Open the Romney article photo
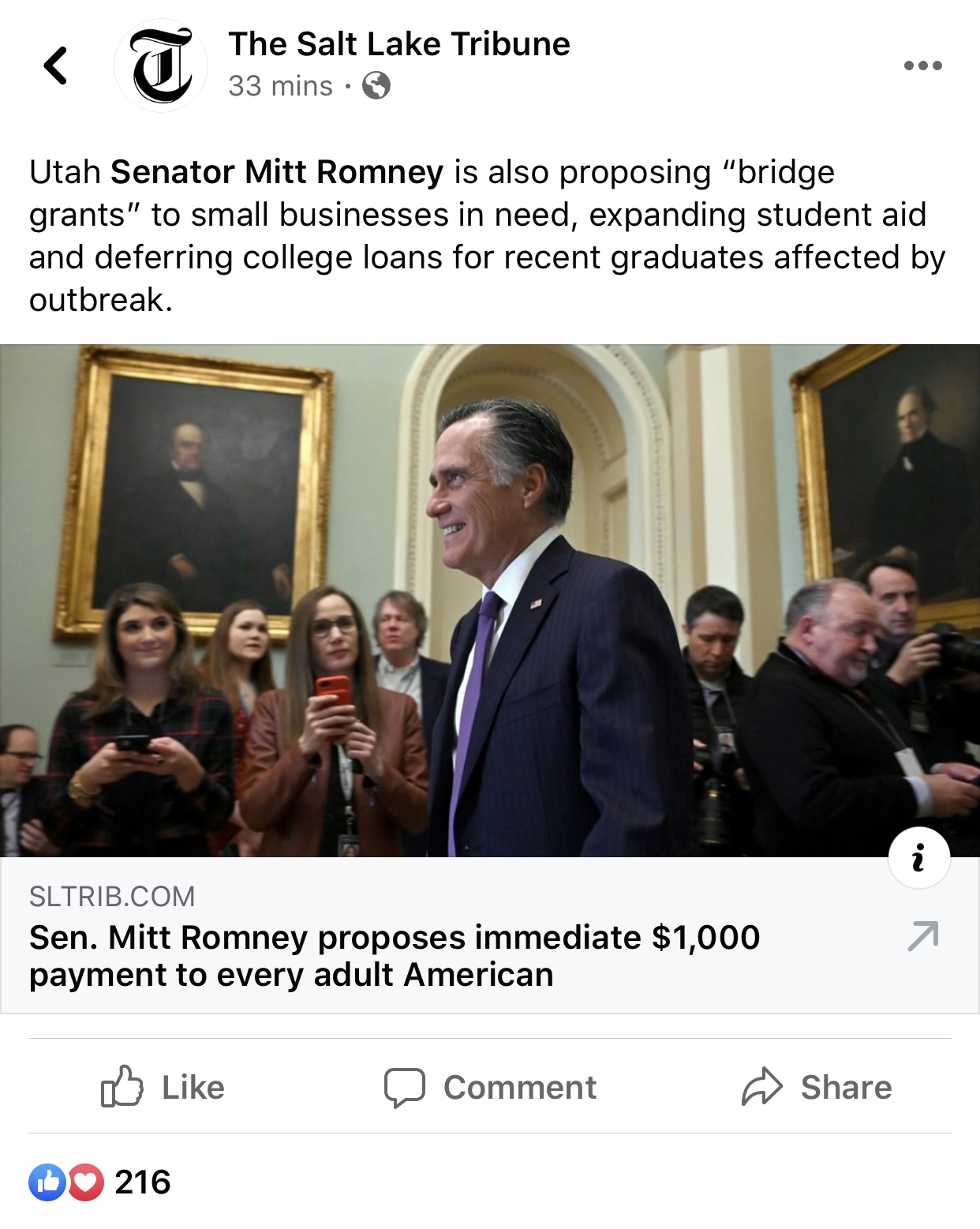The height and width of the screenshot is (1229, 980). [489, 600]
